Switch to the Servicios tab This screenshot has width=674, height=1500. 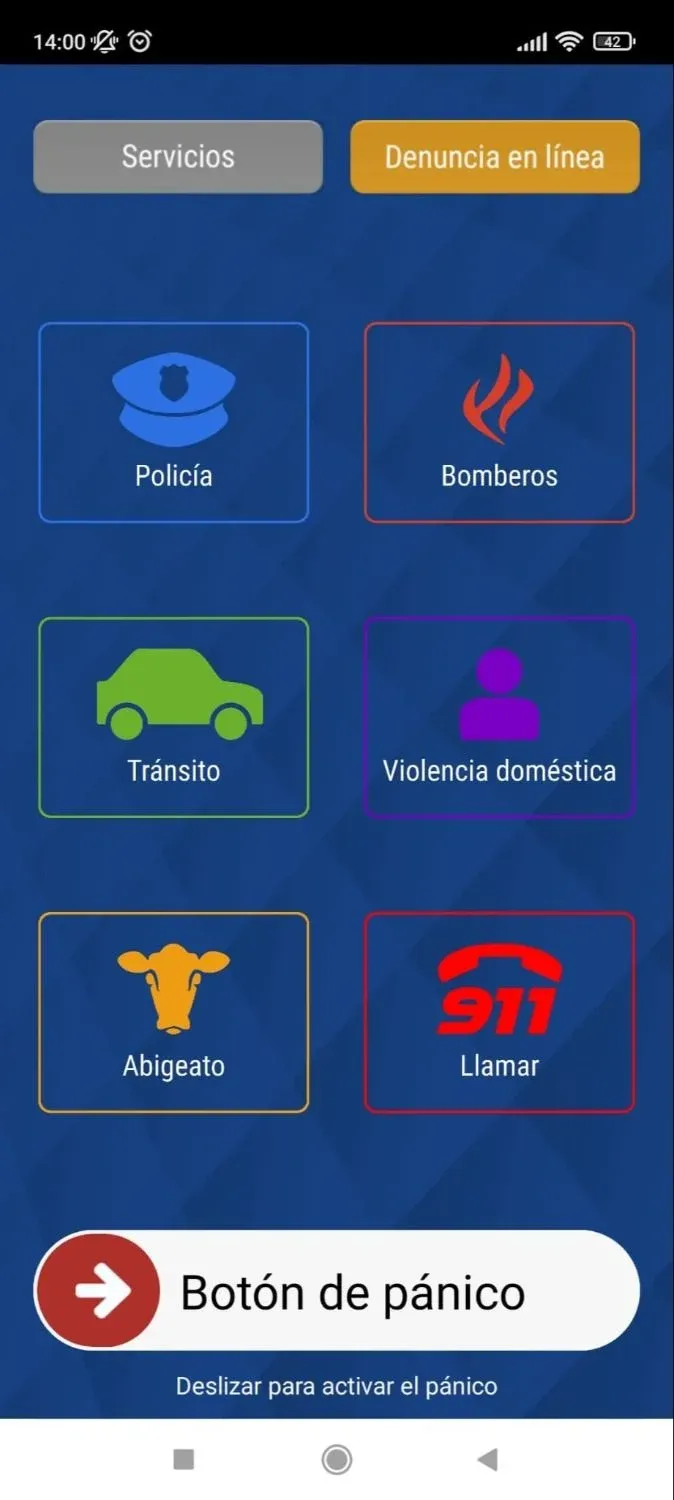(x=178, y=157)
